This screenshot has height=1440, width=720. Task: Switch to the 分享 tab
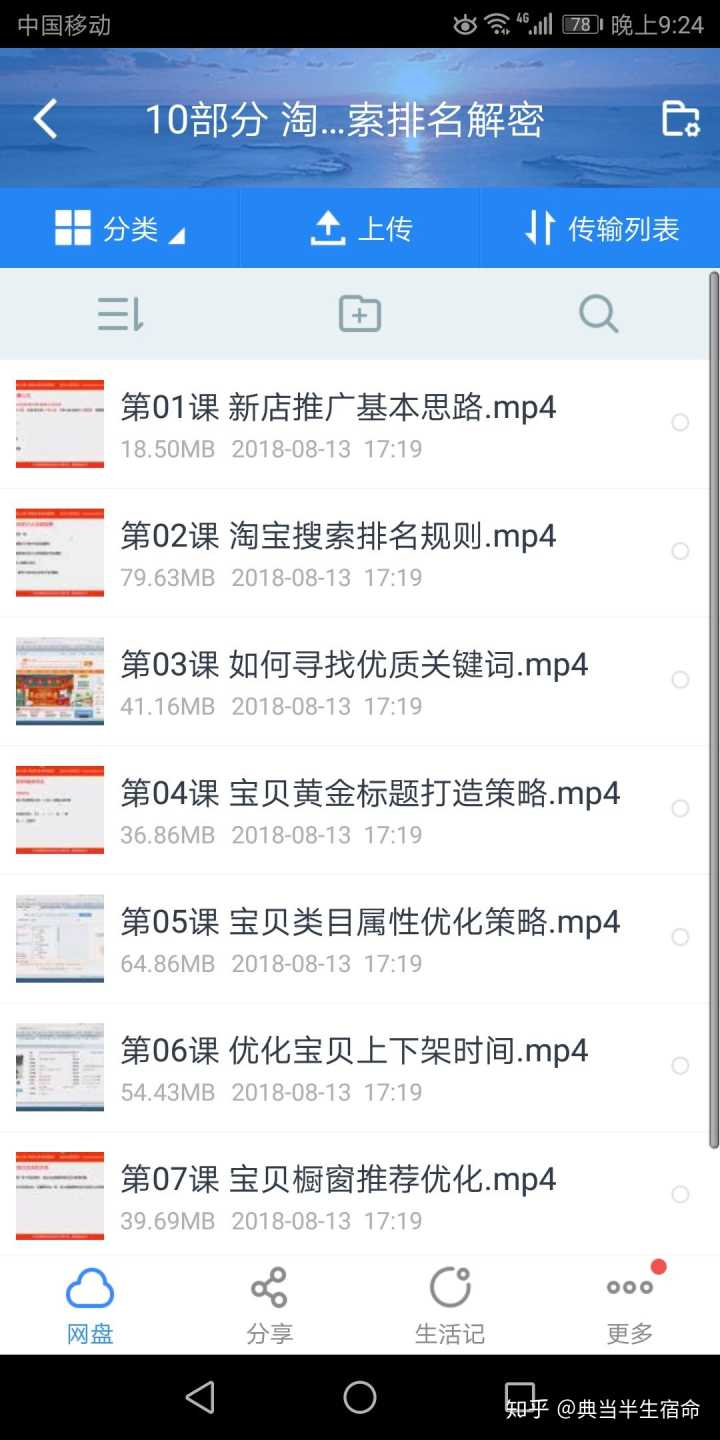(270, 1305)
